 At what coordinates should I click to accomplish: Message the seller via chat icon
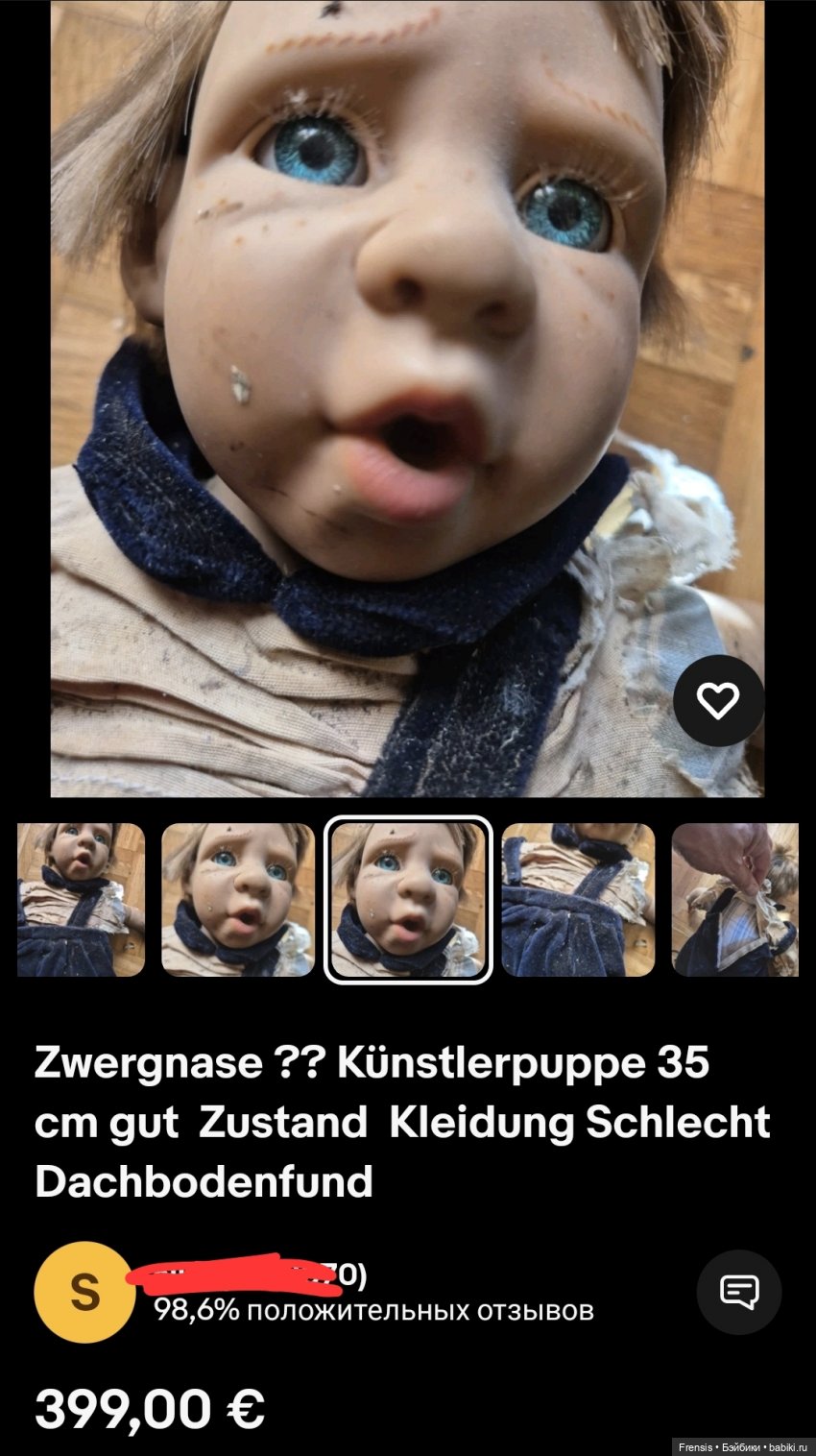click(739, 1292)
